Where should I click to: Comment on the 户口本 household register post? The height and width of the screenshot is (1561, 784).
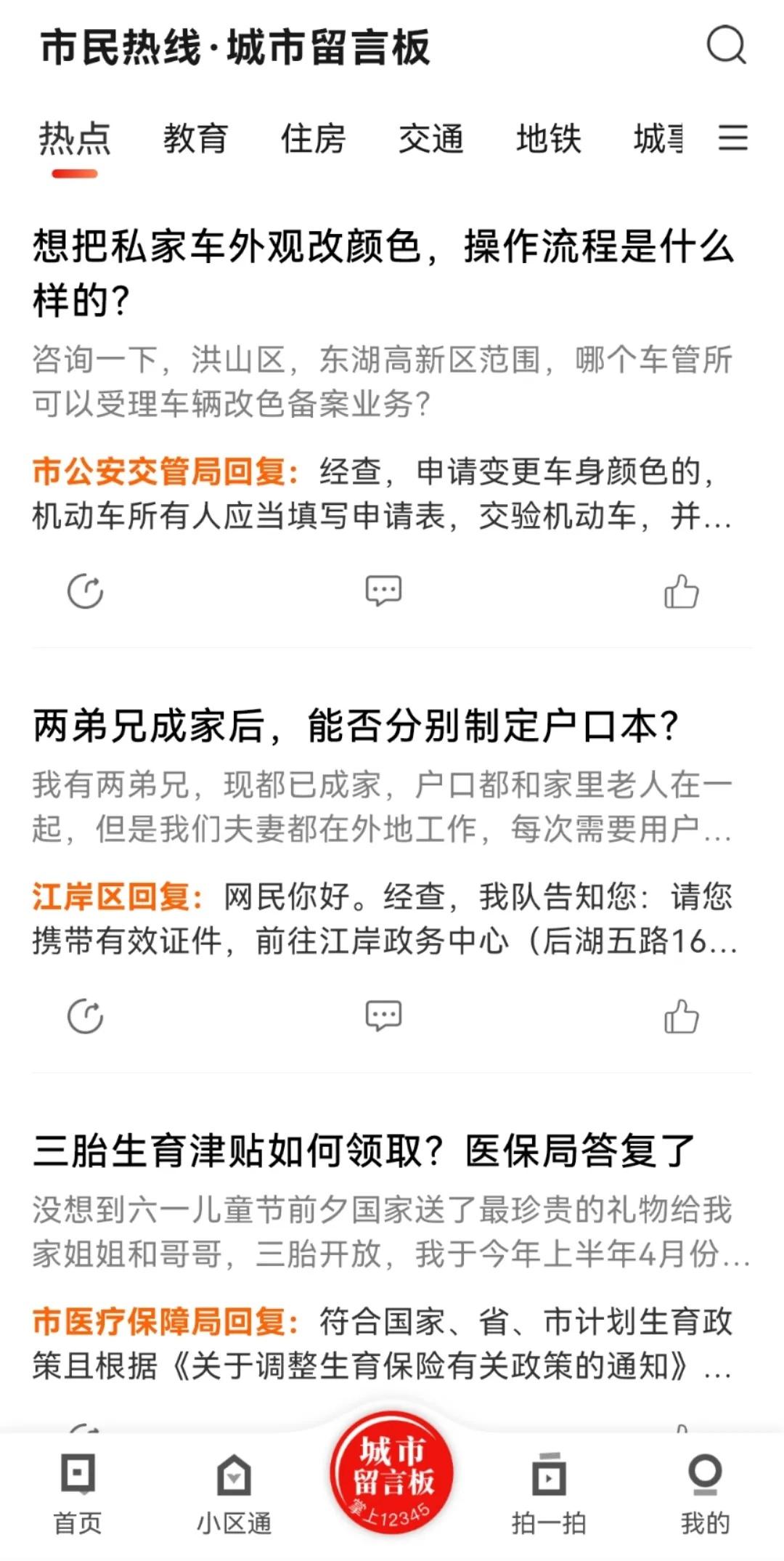[x=383, y=1016]
